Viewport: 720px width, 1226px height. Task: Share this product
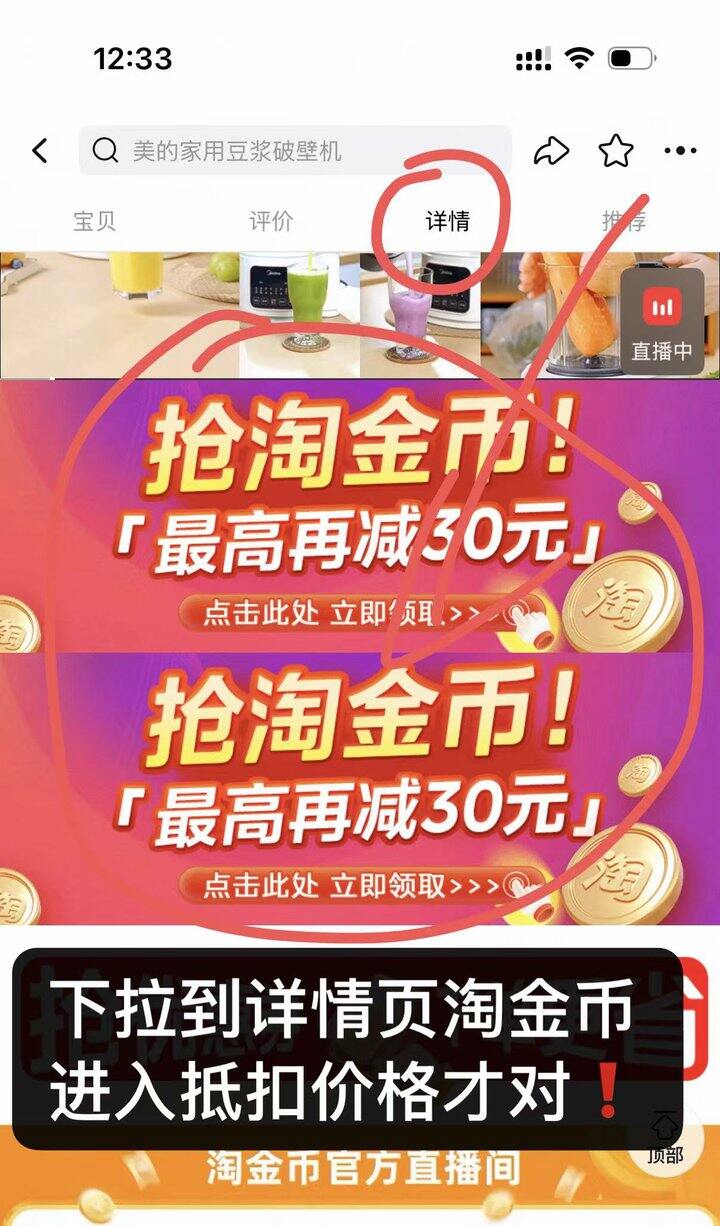pyautogui.click(x=551, y=151)
